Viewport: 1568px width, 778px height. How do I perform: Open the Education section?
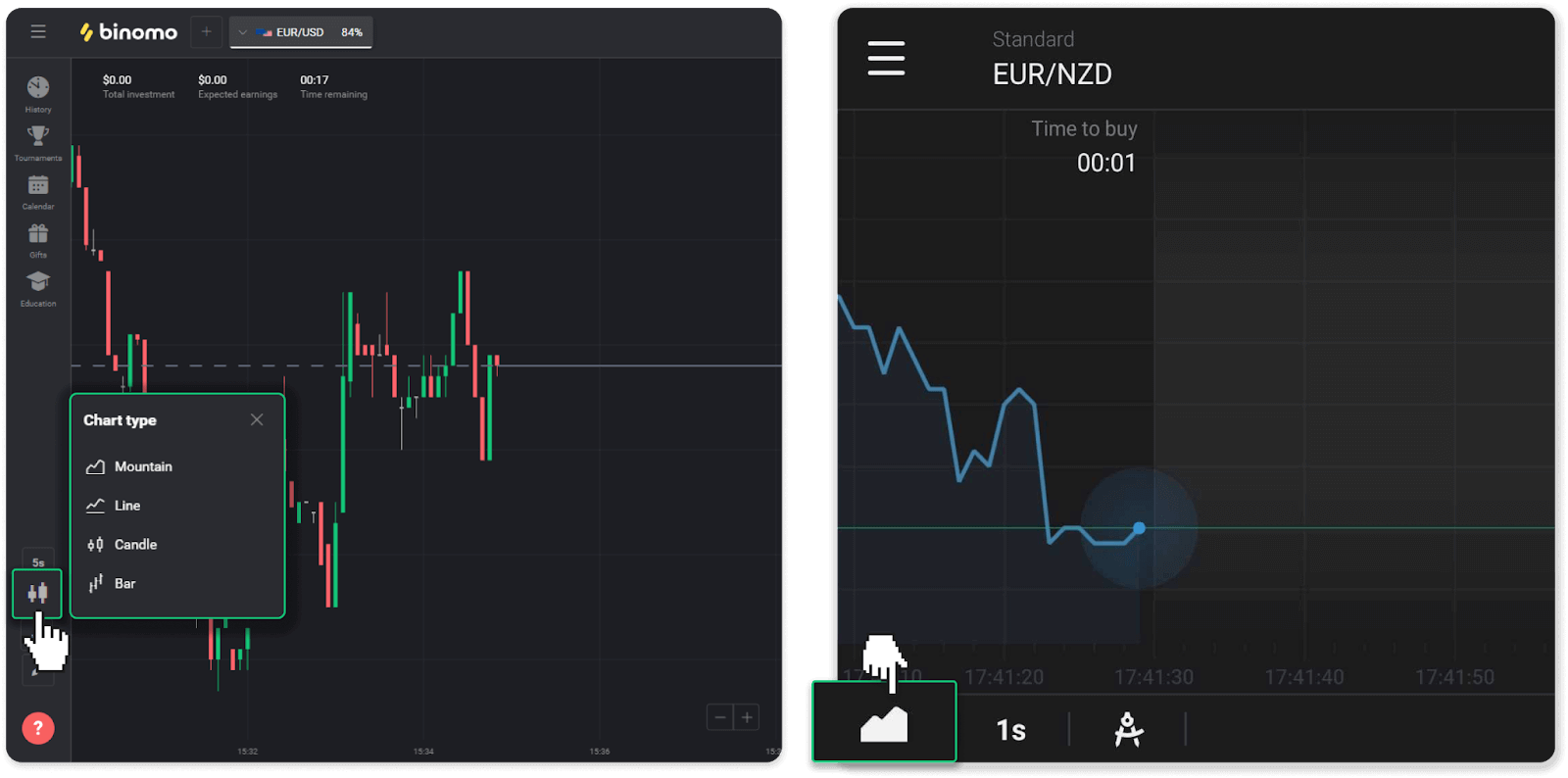[x=38, y=288]
